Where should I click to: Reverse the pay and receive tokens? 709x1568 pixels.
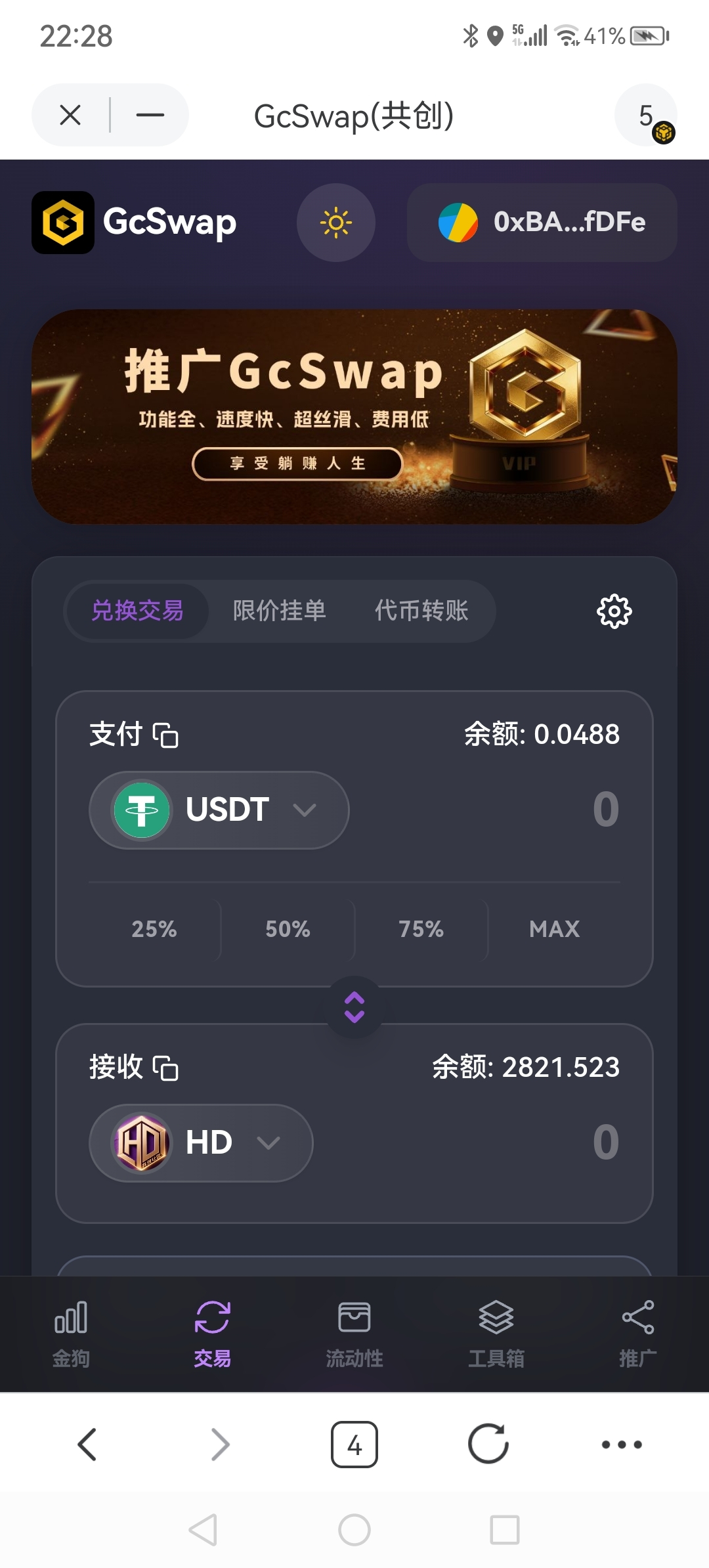(x=354, y=1007)
